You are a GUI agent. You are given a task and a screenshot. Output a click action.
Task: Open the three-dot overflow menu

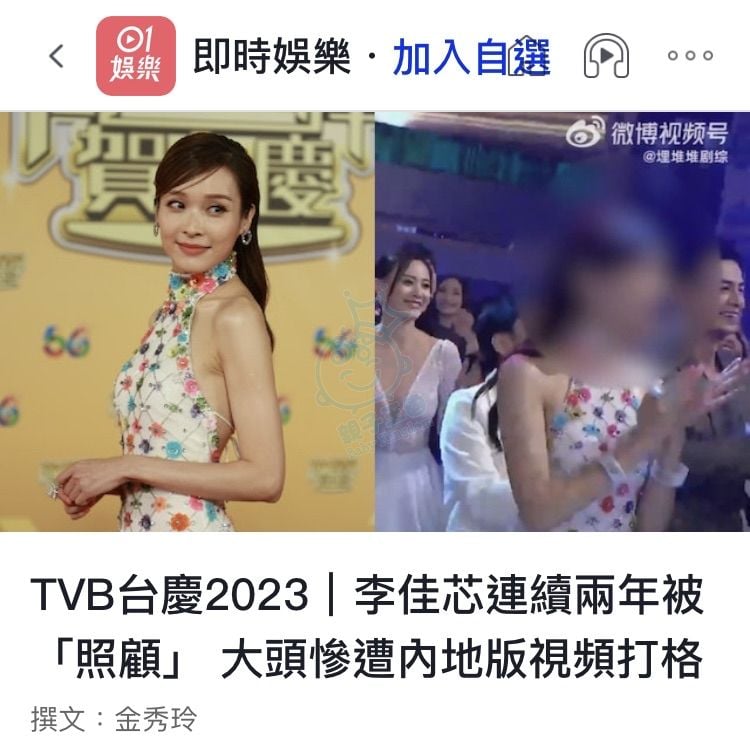[690, 56]
